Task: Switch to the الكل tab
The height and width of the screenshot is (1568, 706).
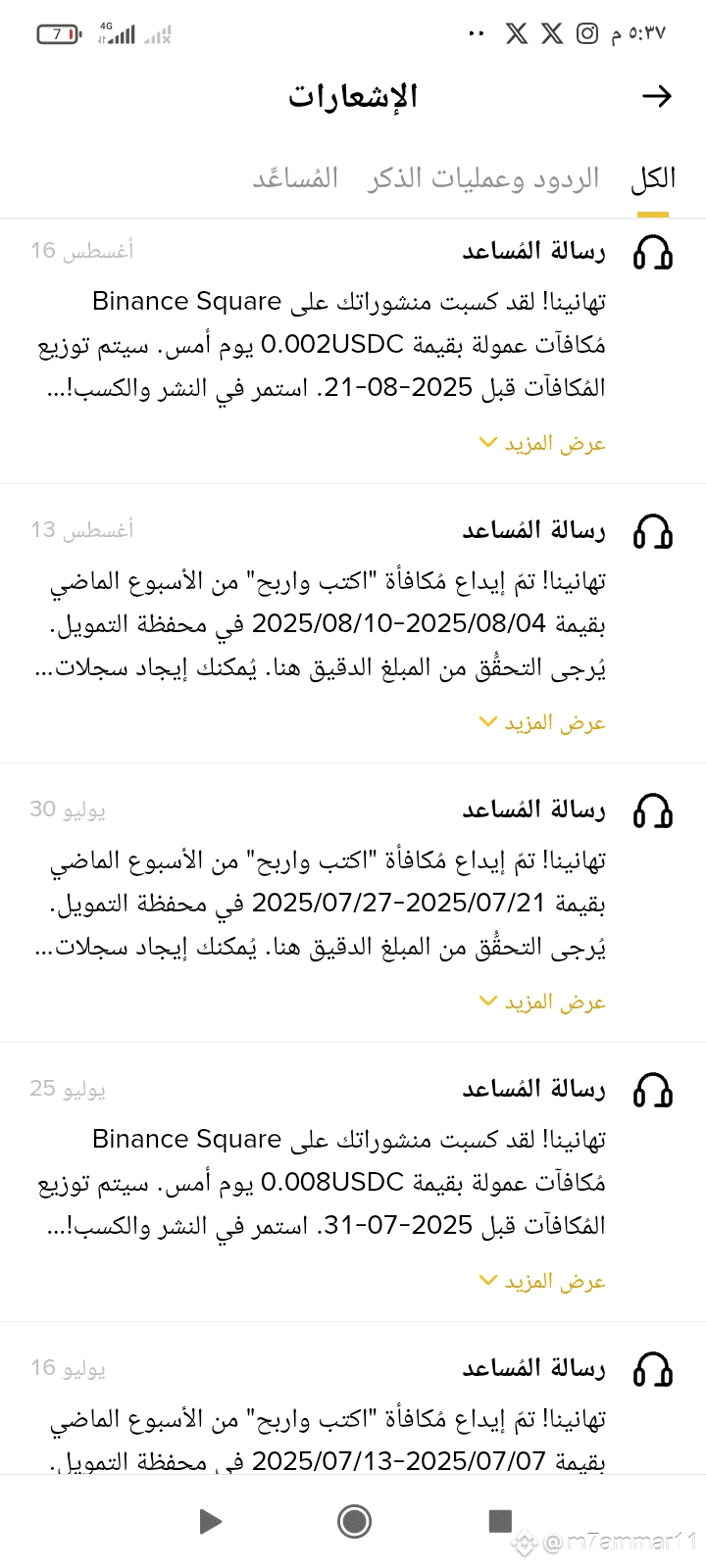Action: tap(652, 179)
